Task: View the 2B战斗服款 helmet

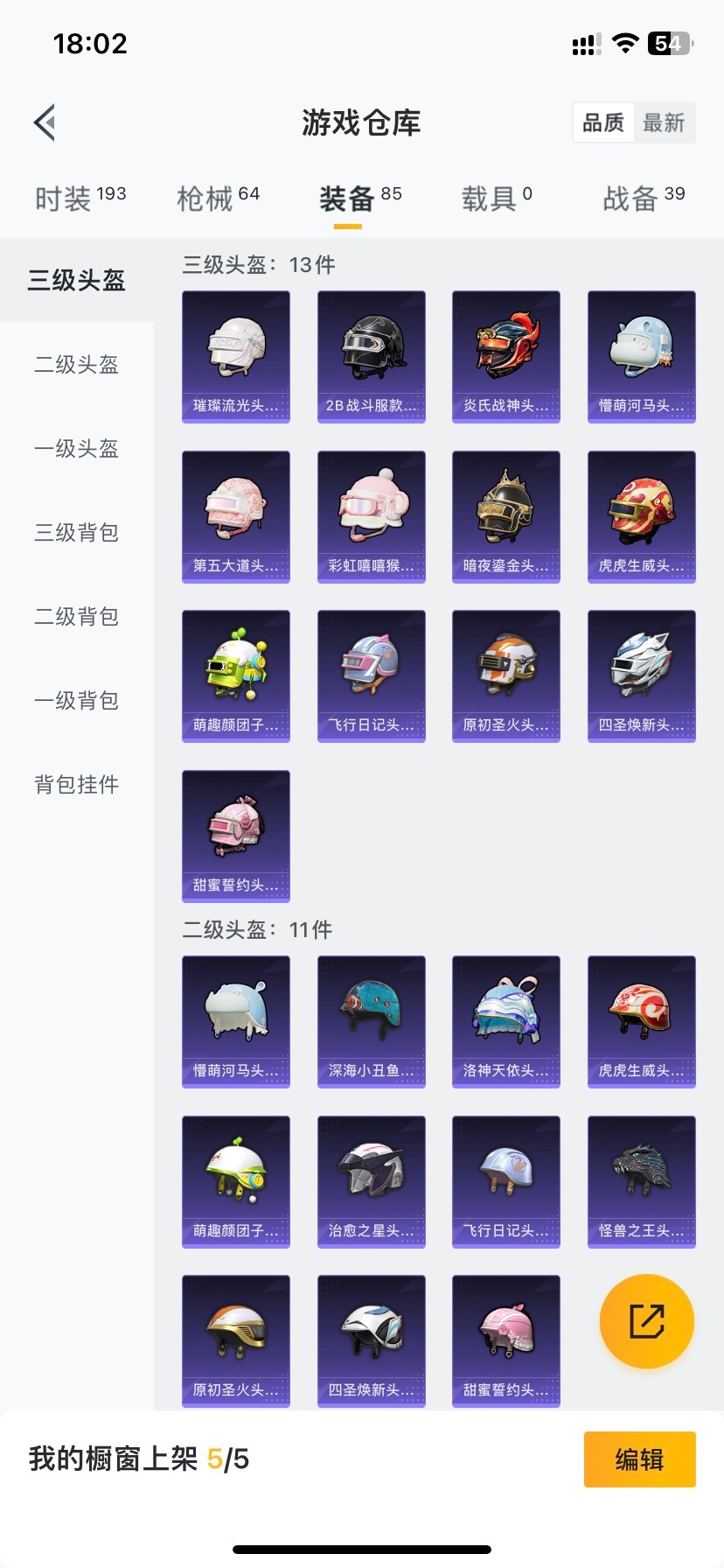Action: [371, 356]
